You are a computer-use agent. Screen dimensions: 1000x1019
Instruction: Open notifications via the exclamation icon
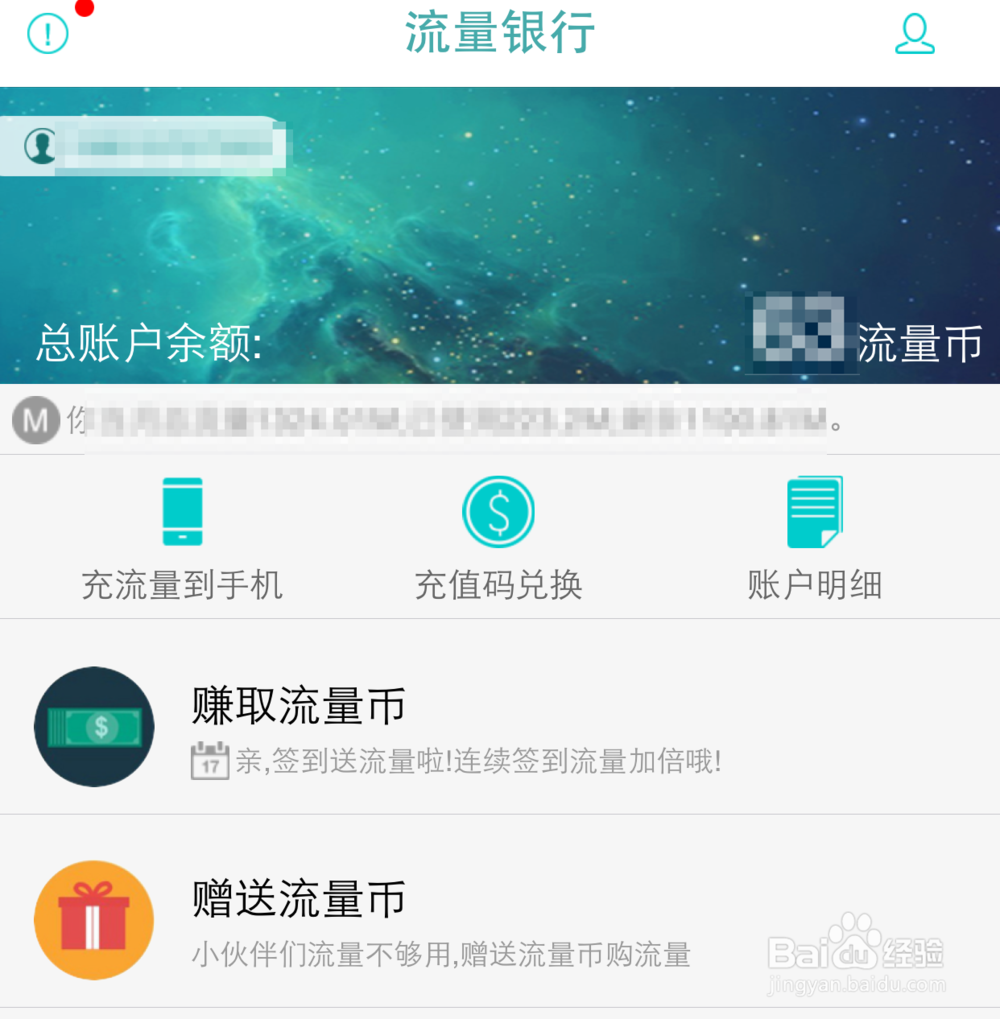click(46, 35)
